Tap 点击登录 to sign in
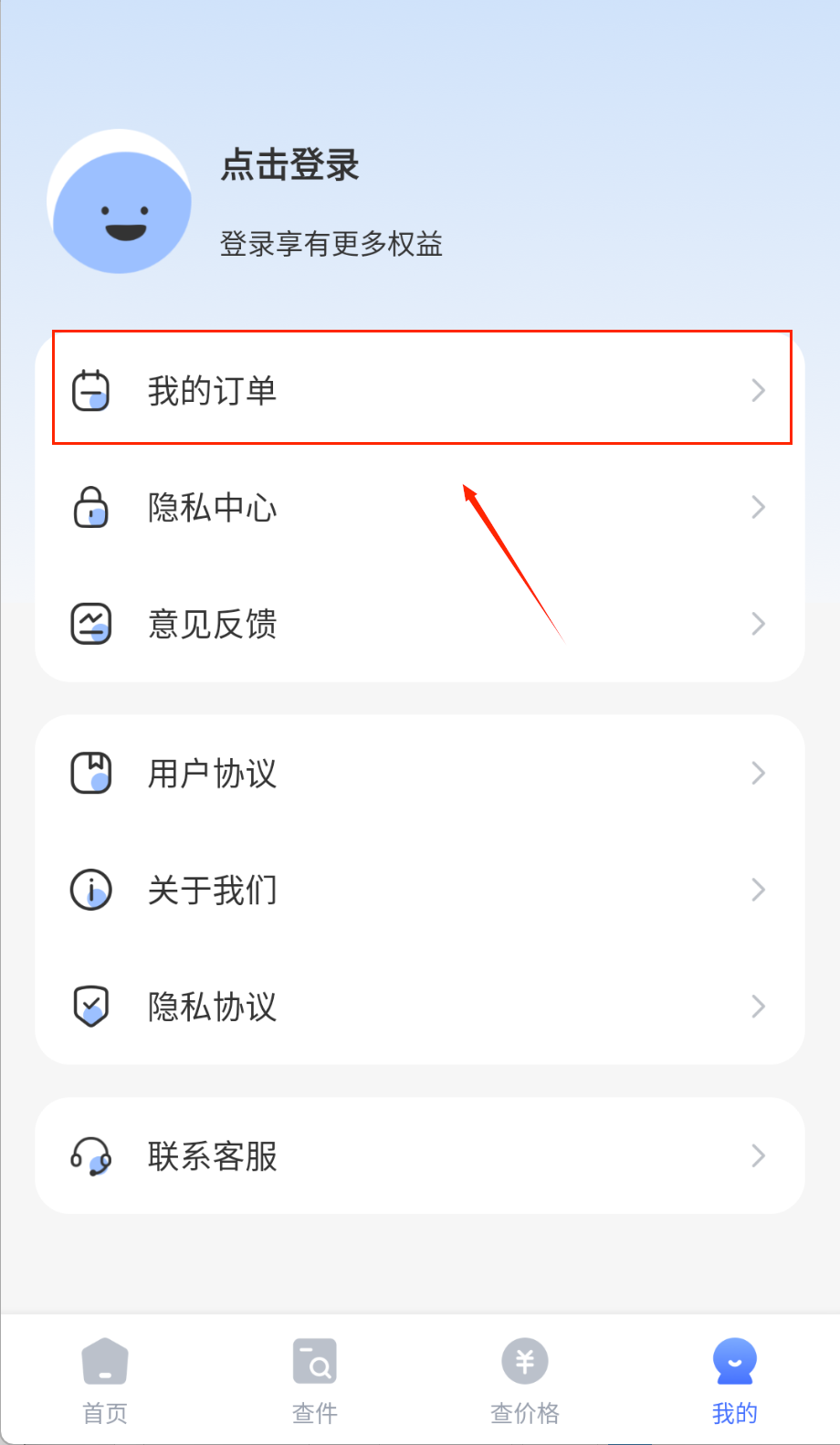The width and height of the screenshot is (840, 1445). 289,165
